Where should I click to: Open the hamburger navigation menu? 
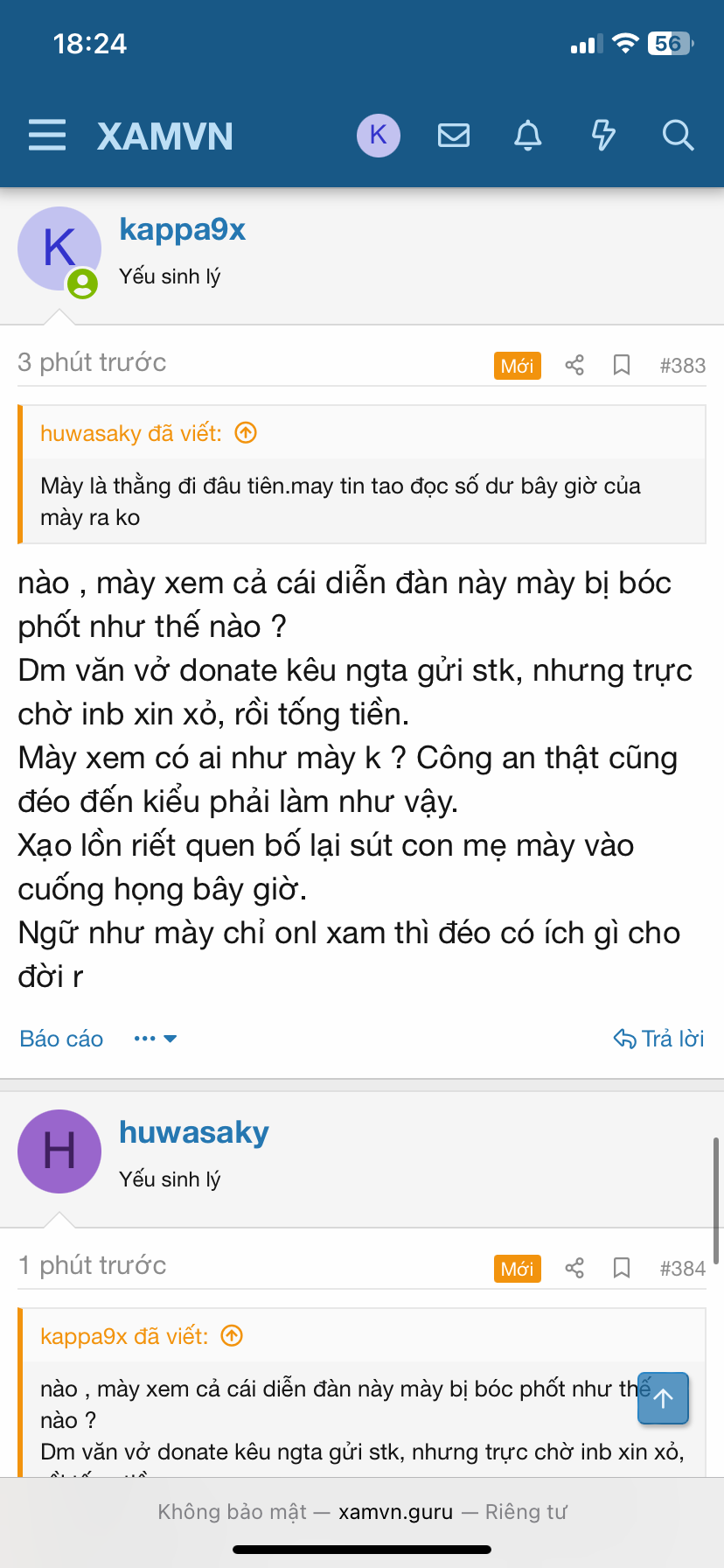tap(47, 136)
